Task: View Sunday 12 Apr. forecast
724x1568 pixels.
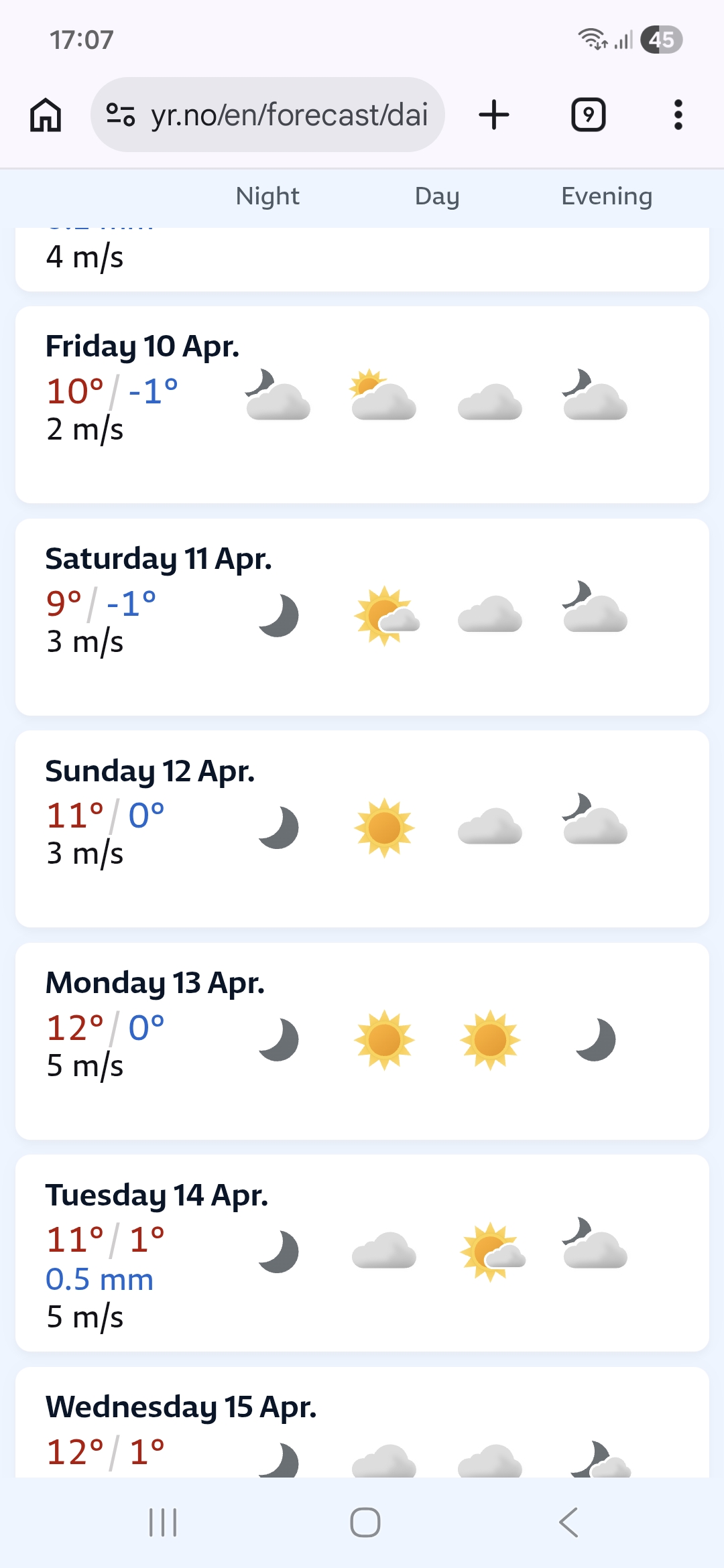Action: 362,829
